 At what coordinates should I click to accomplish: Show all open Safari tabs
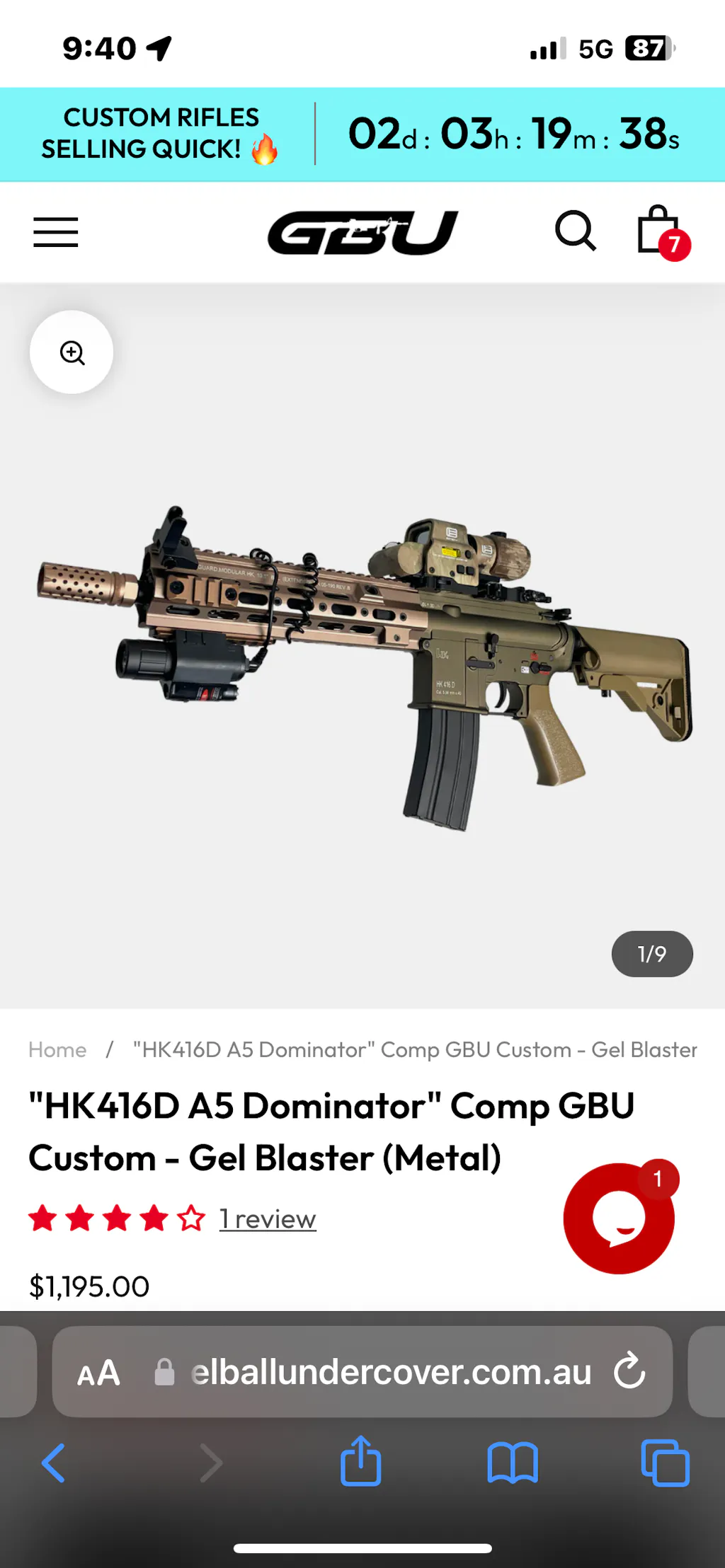(x=665, y=1463)
